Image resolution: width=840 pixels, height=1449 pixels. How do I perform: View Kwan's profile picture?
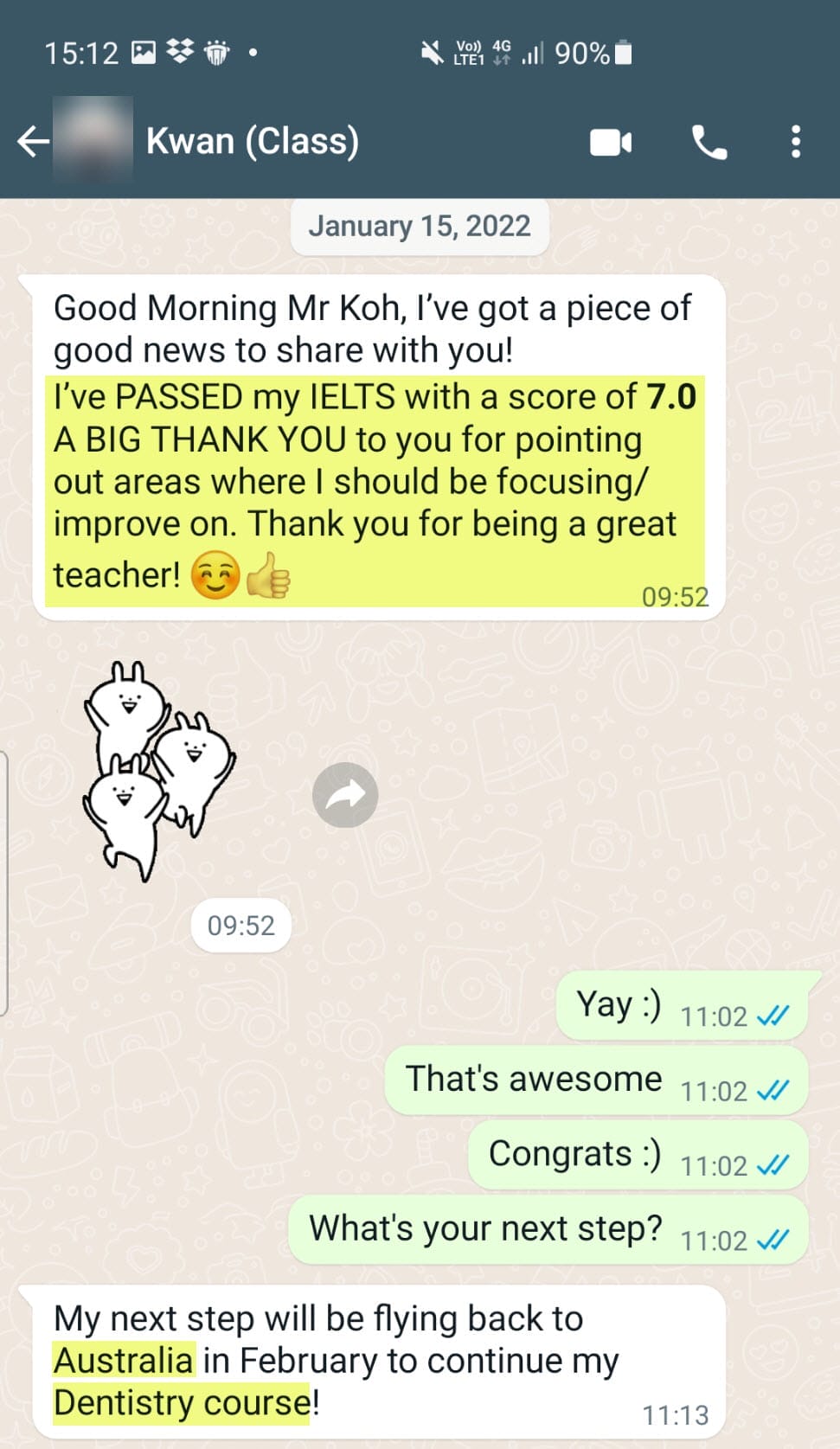[93, 140]
